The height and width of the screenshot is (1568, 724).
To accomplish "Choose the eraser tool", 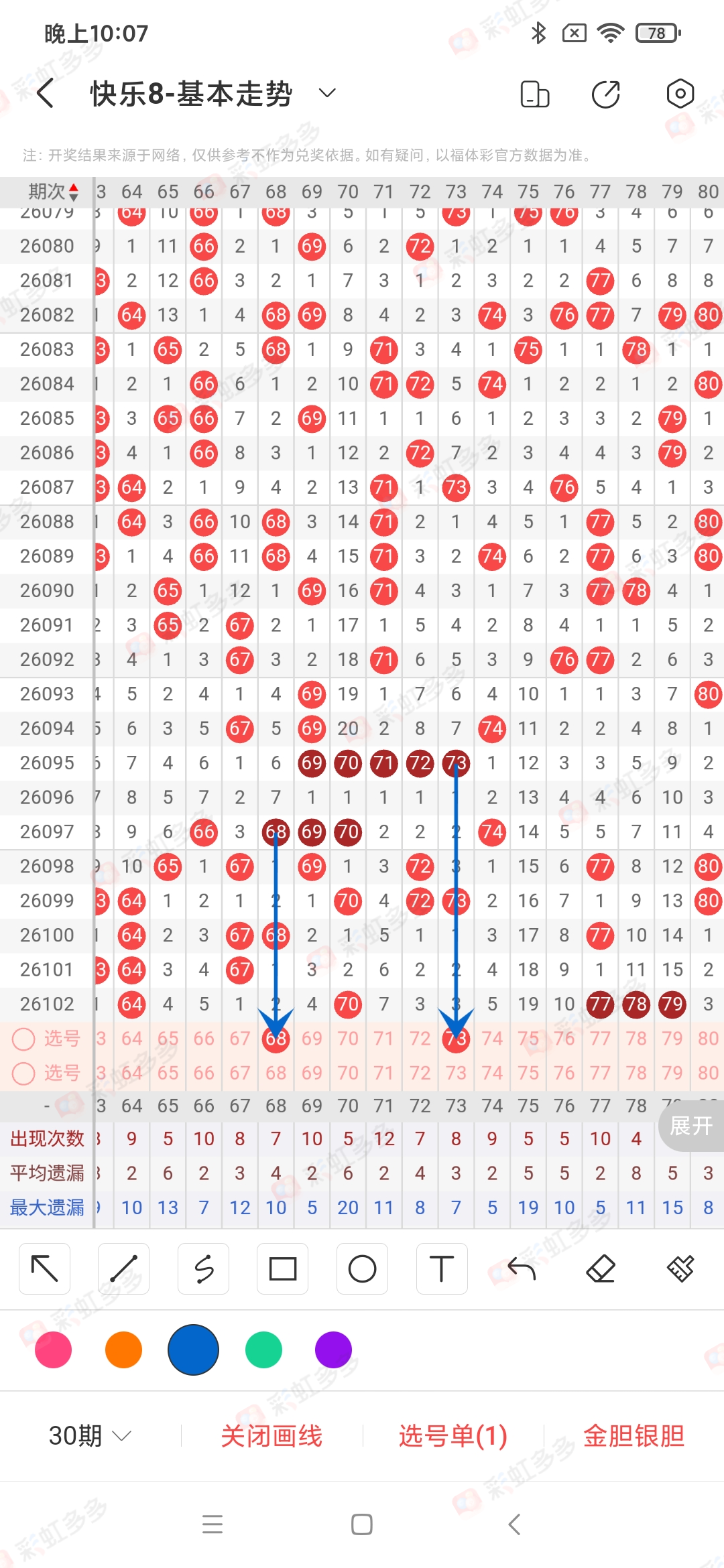I will pos(601,1268).
